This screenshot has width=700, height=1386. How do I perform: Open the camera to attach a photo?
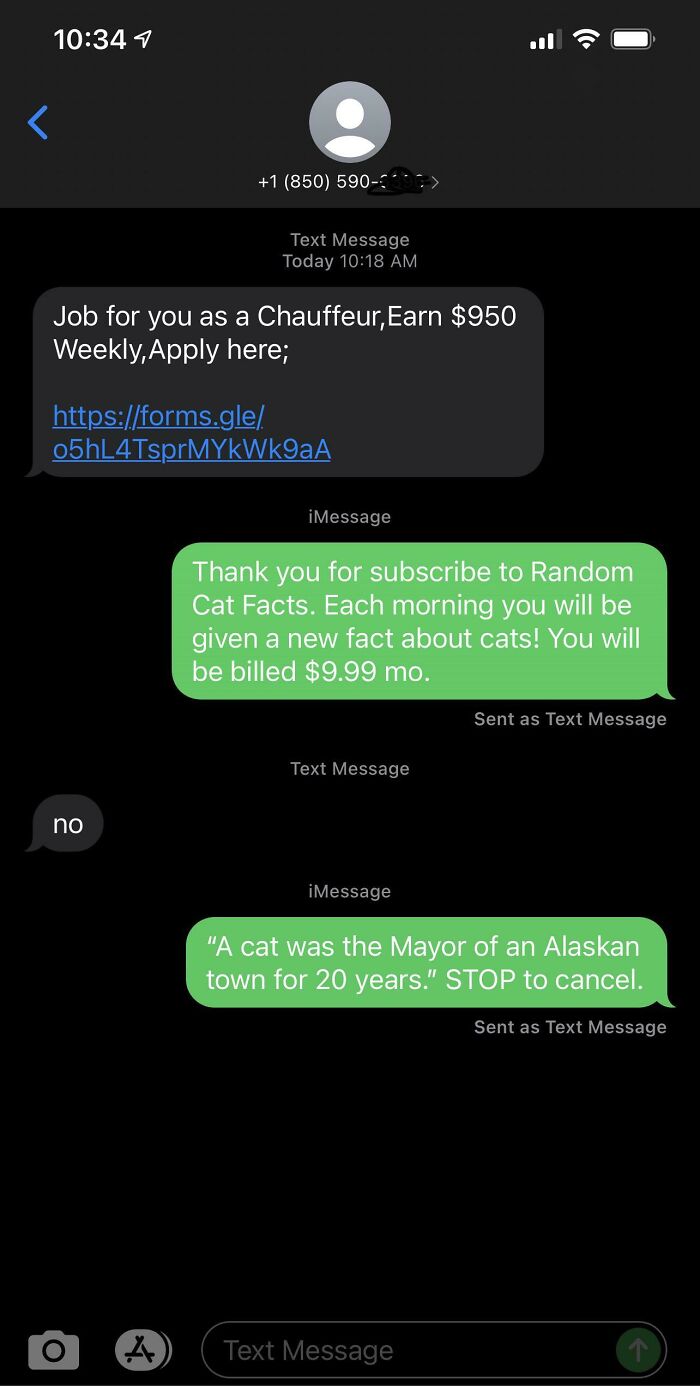tap(53, 1350)
